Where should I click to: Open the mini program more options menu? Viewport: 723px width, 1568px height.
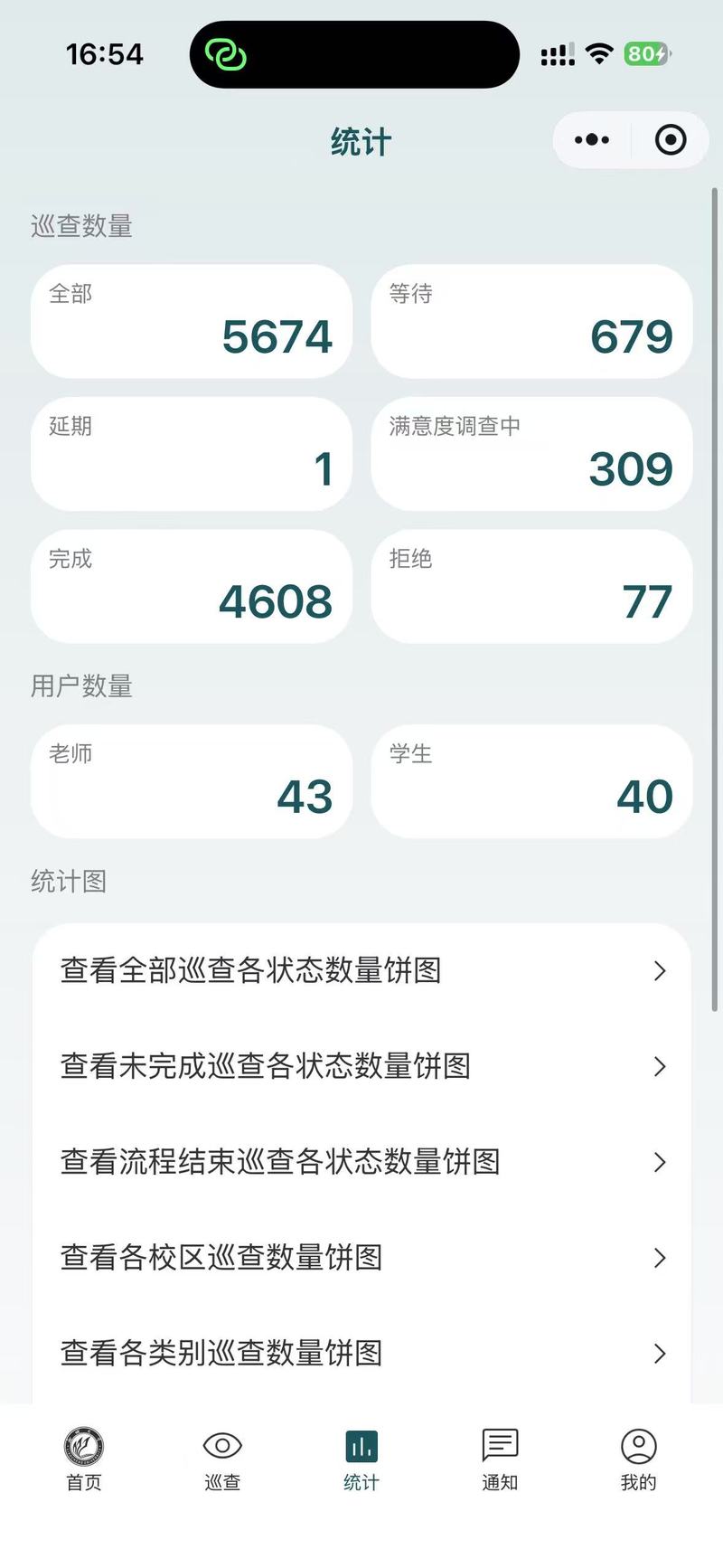592,140
